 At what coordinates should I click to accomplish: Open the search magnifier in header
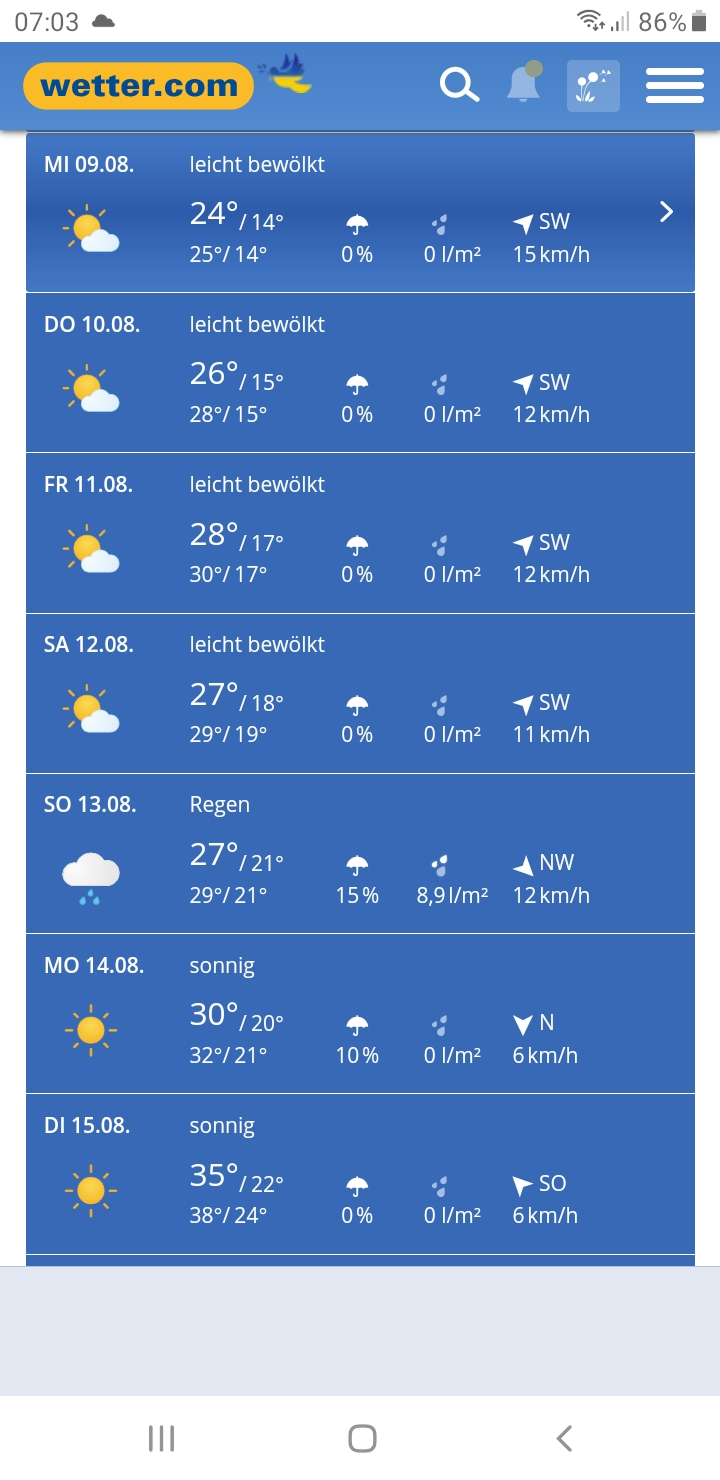coord(460,86)
